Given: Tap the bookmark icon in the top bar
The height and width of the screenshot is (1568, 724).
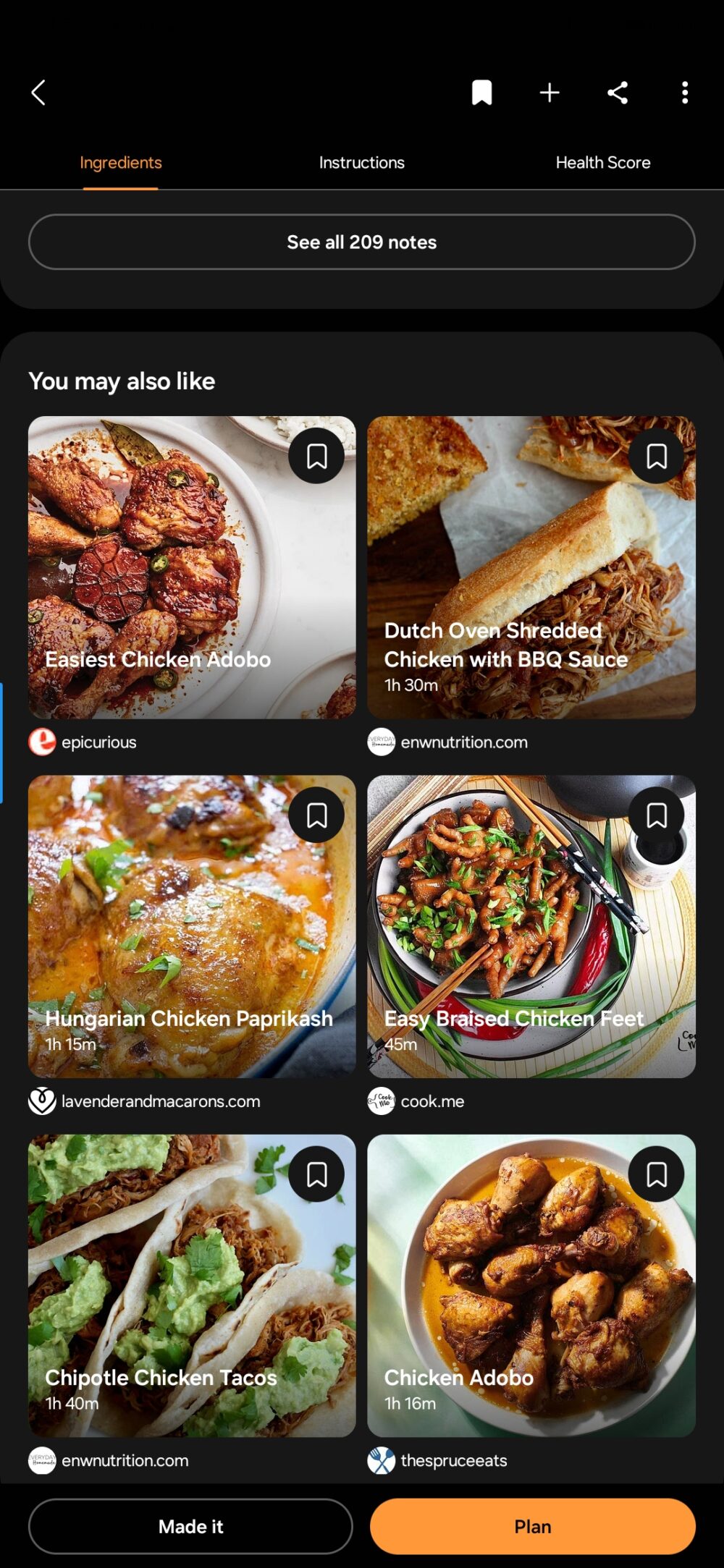Looking at the screenshot, I should point(482,92).
